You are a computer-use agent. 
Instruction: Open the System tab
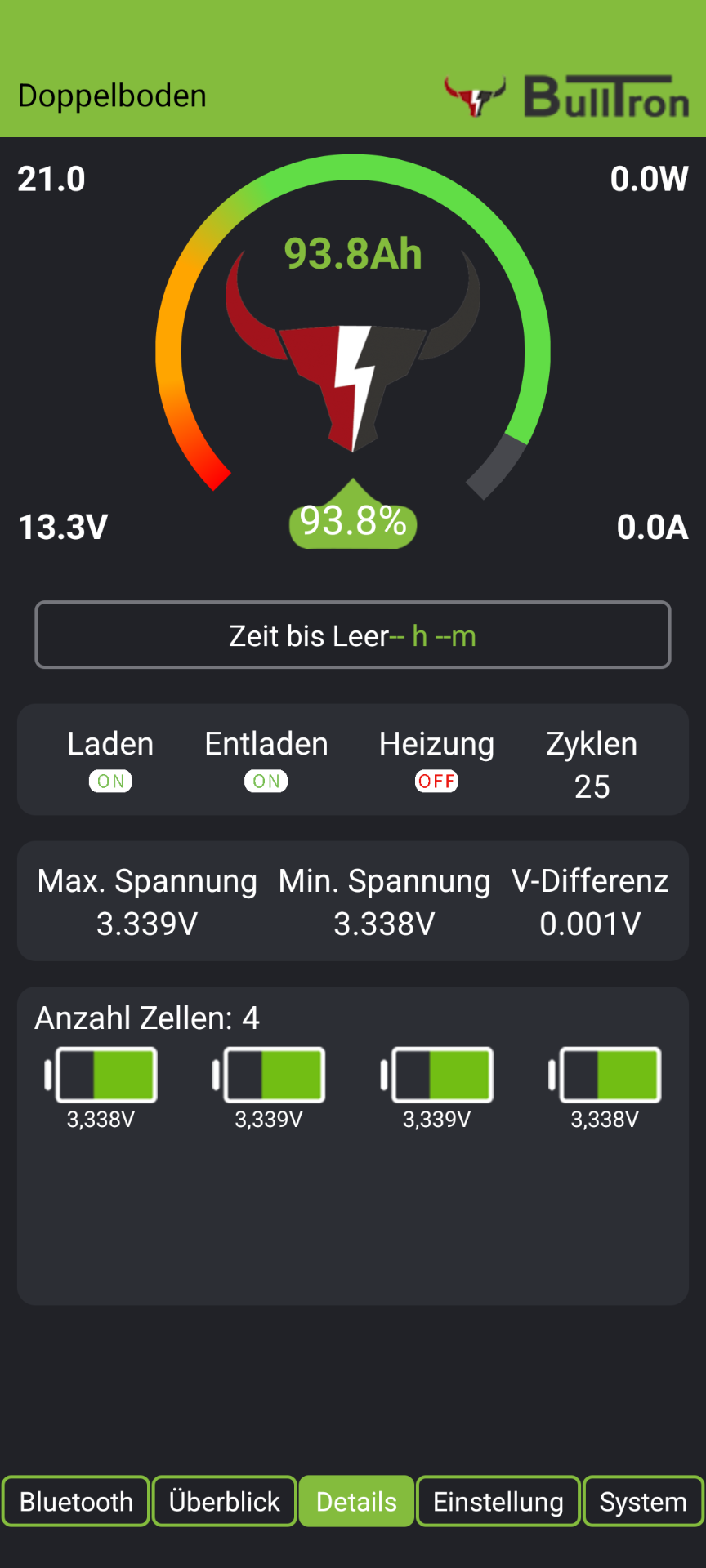pos(643,1501)
